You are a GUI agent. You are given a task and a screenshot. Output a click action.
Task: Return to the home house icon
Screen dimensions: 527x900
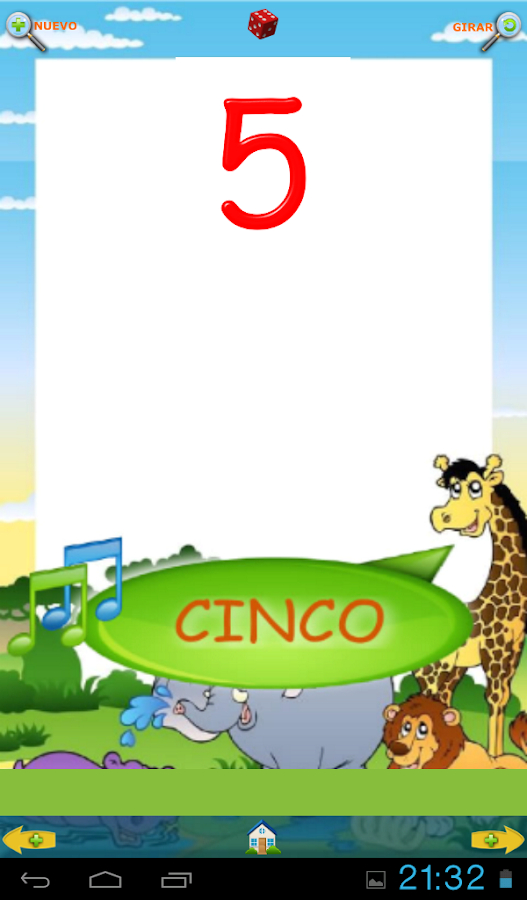pyautogui.click(x=263, y=837)
